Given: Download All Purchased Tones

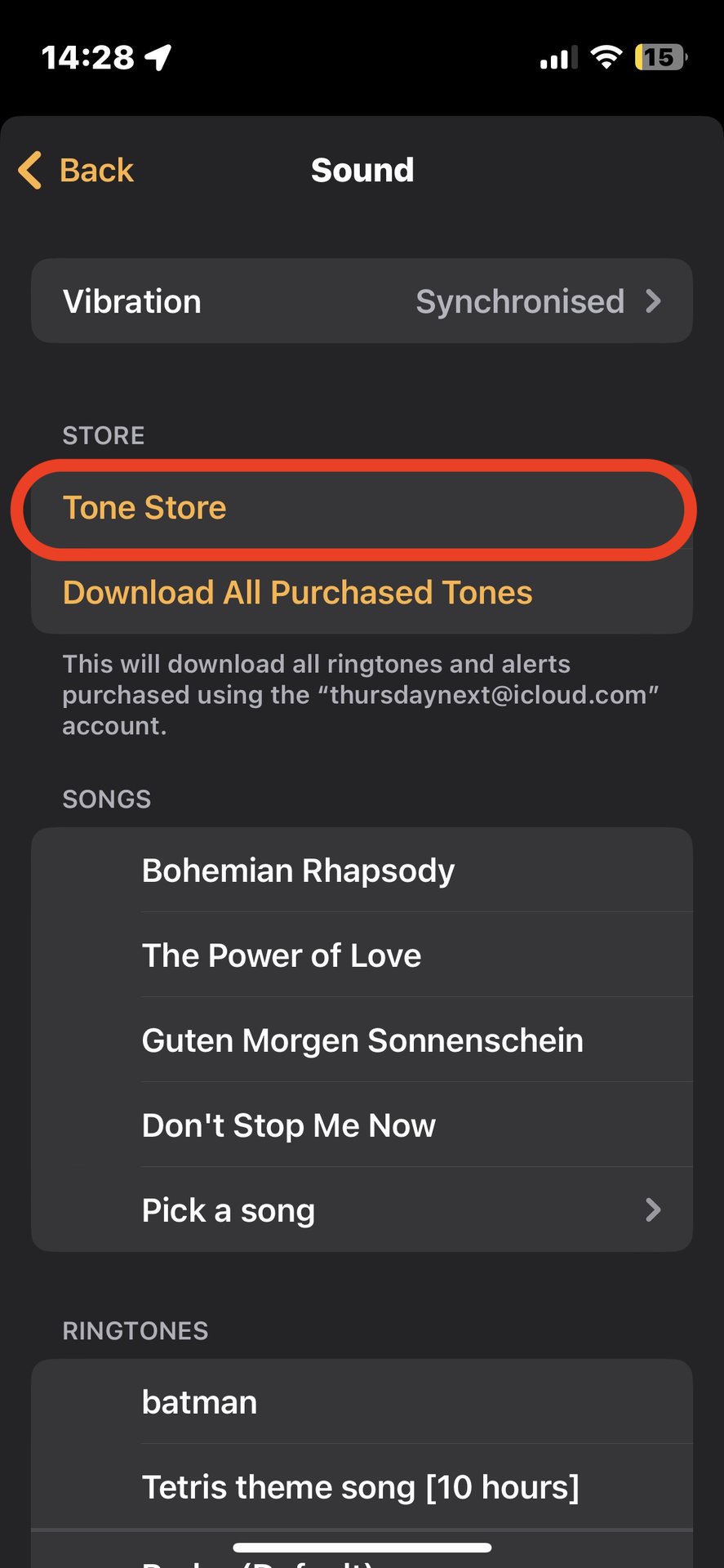Looking at the screenshot, I should [x=297, y=593].
